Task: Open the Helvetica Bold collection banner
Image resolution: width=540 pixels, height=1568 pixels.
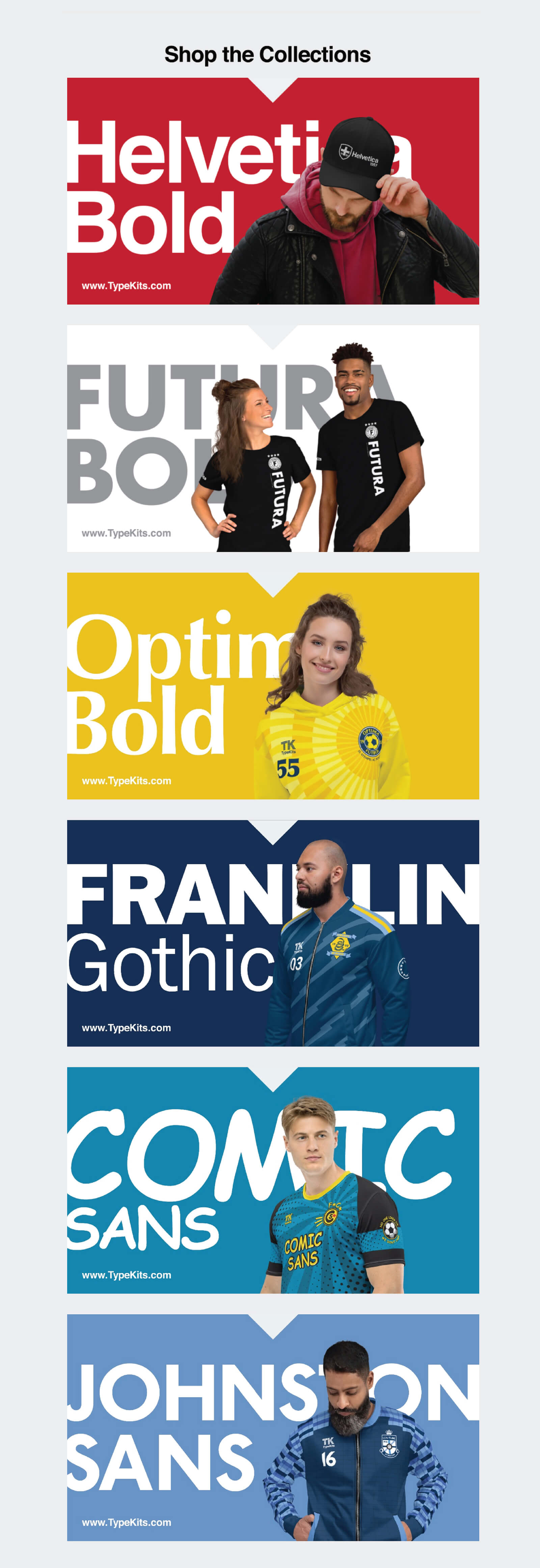Action: 272,191
